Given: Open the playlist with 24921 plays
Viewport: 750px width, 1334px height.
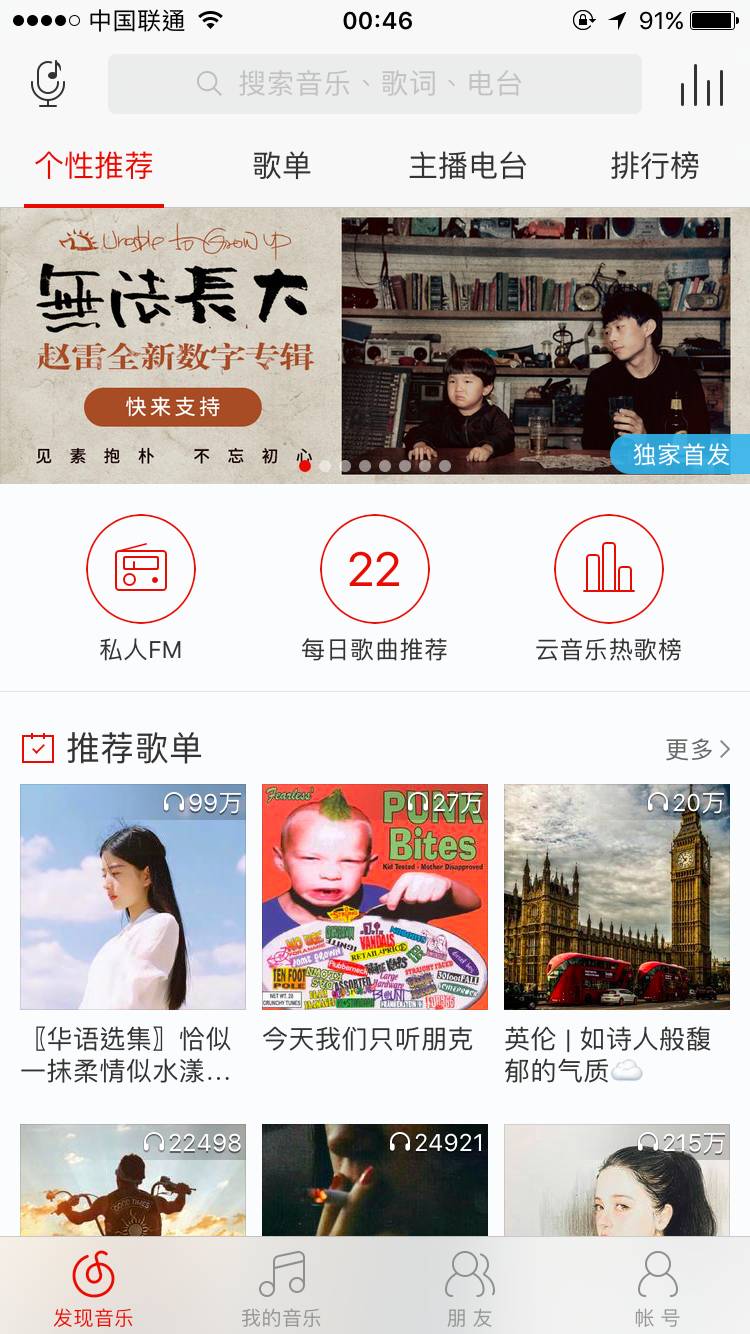Looking at the screenshot, I should 375,1180.
